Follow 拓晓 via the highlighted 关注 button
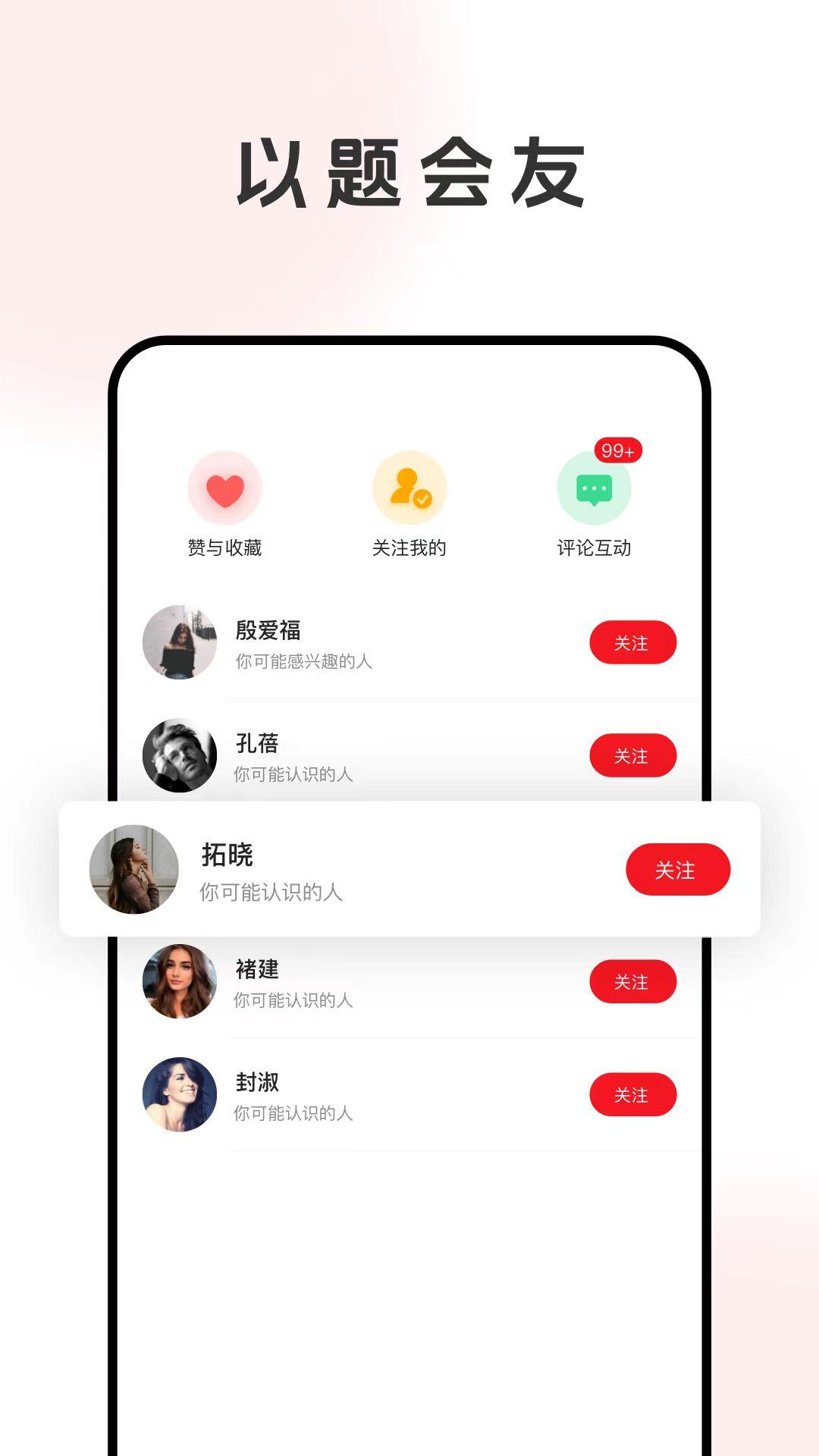The height and width of the screenshot is (1456, 819). (x=679, y=871)
